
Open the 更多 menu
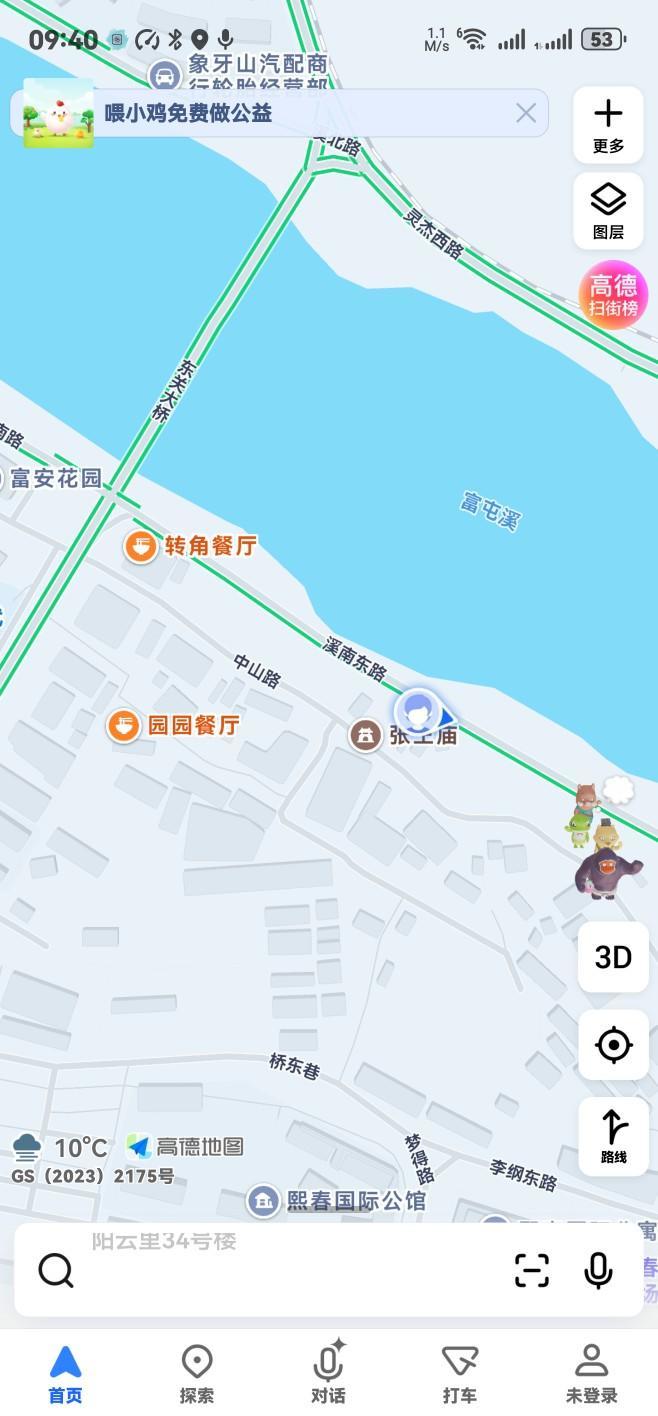pos(608,124)
